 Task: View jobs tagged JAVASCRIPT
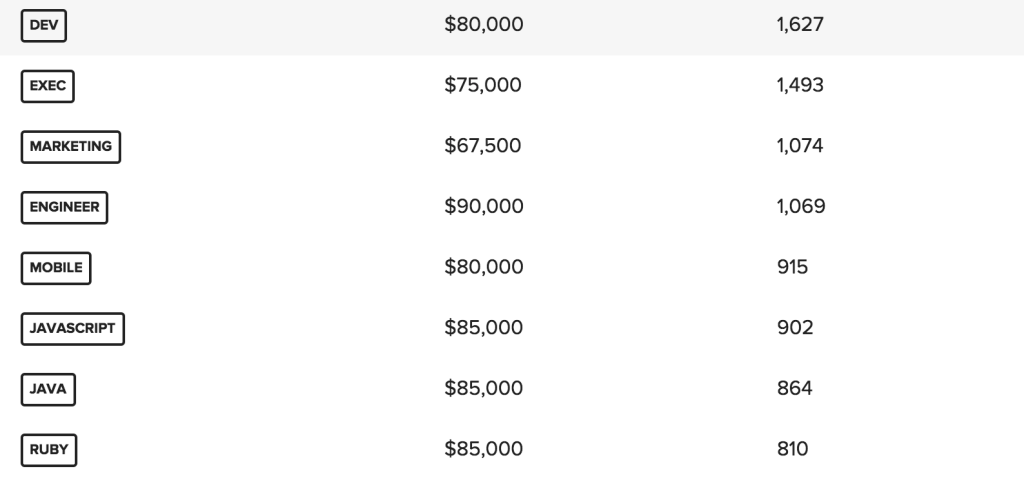coord(73,328)
